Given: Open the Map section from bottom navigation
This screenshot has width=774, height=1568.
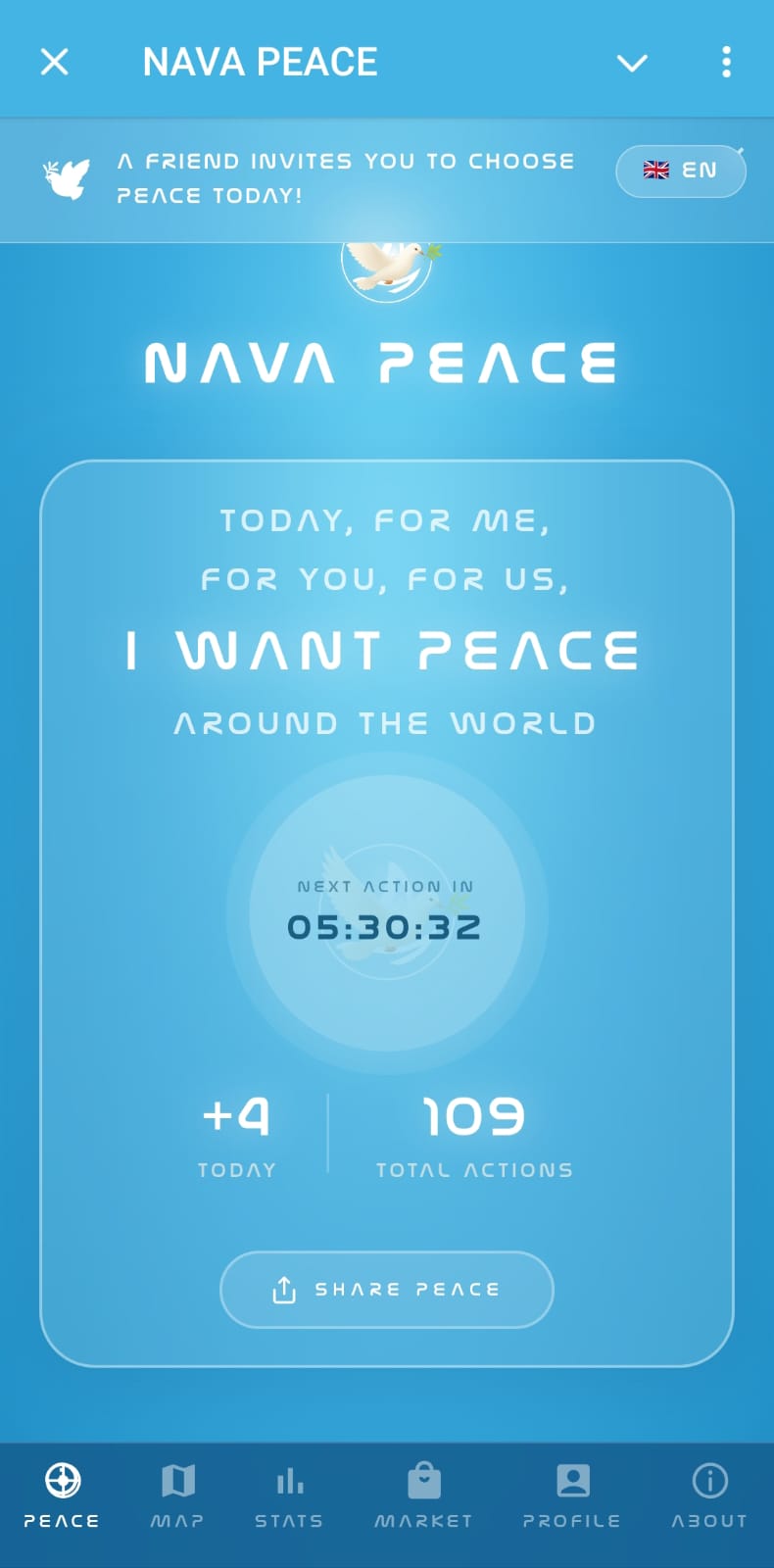Looking at the screenshot, I should [x=177, y=1492].
